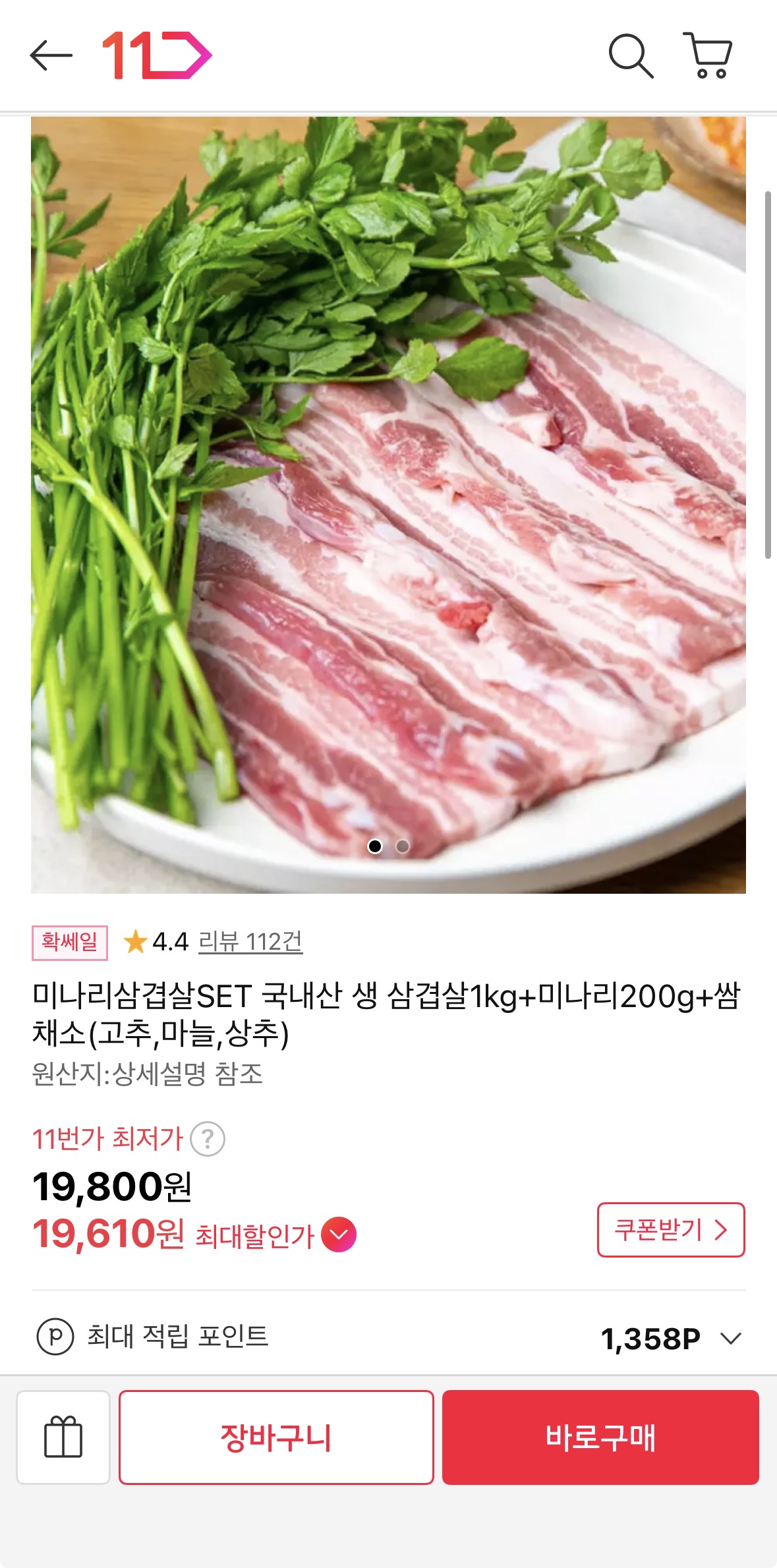Image resolution: width=777 pixels, height=1568 pixels.
Task: Open 쿠폰받기 coupon panel
Action: 672,1230
